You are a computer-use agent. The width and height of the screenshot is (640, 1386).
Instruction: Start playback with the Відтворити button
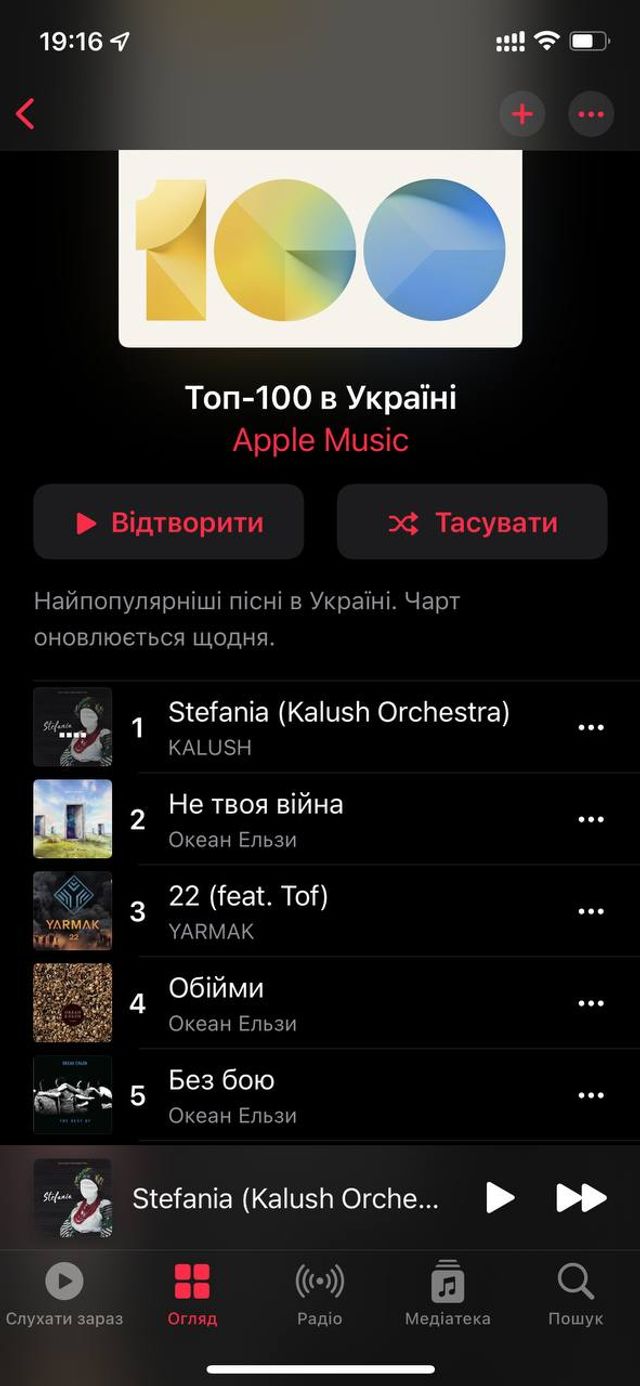(x=168, y=522)
